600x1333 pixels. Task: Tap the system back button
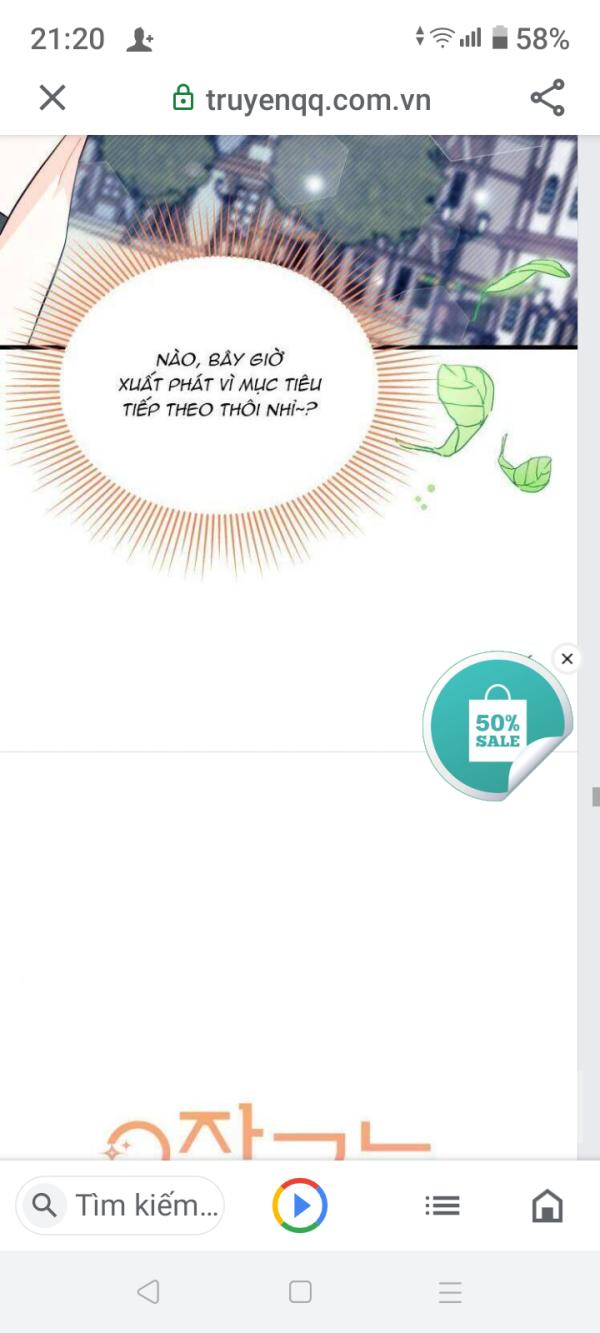pyautogui.click(x=148, y=1292)
